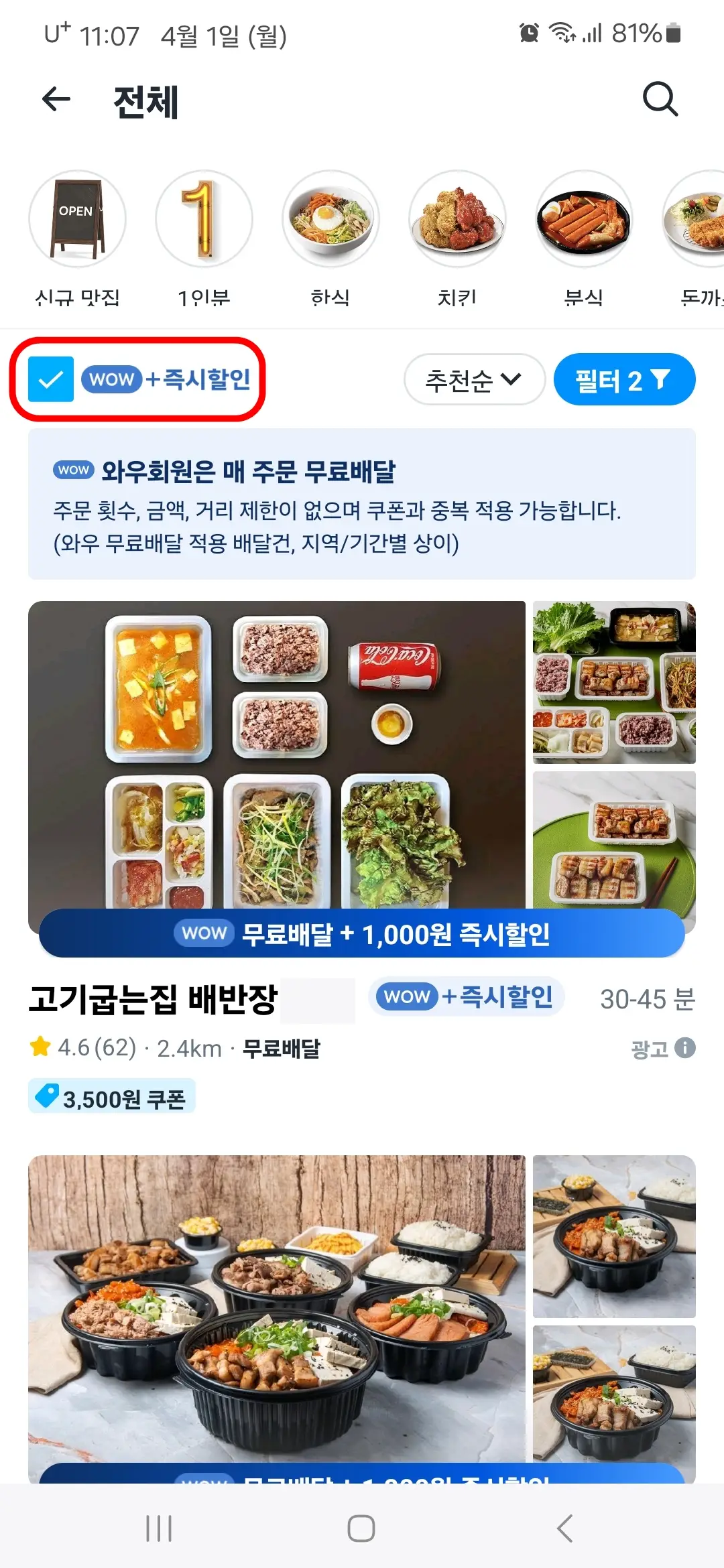Tap the back arrow icon

tap(56, 99)
